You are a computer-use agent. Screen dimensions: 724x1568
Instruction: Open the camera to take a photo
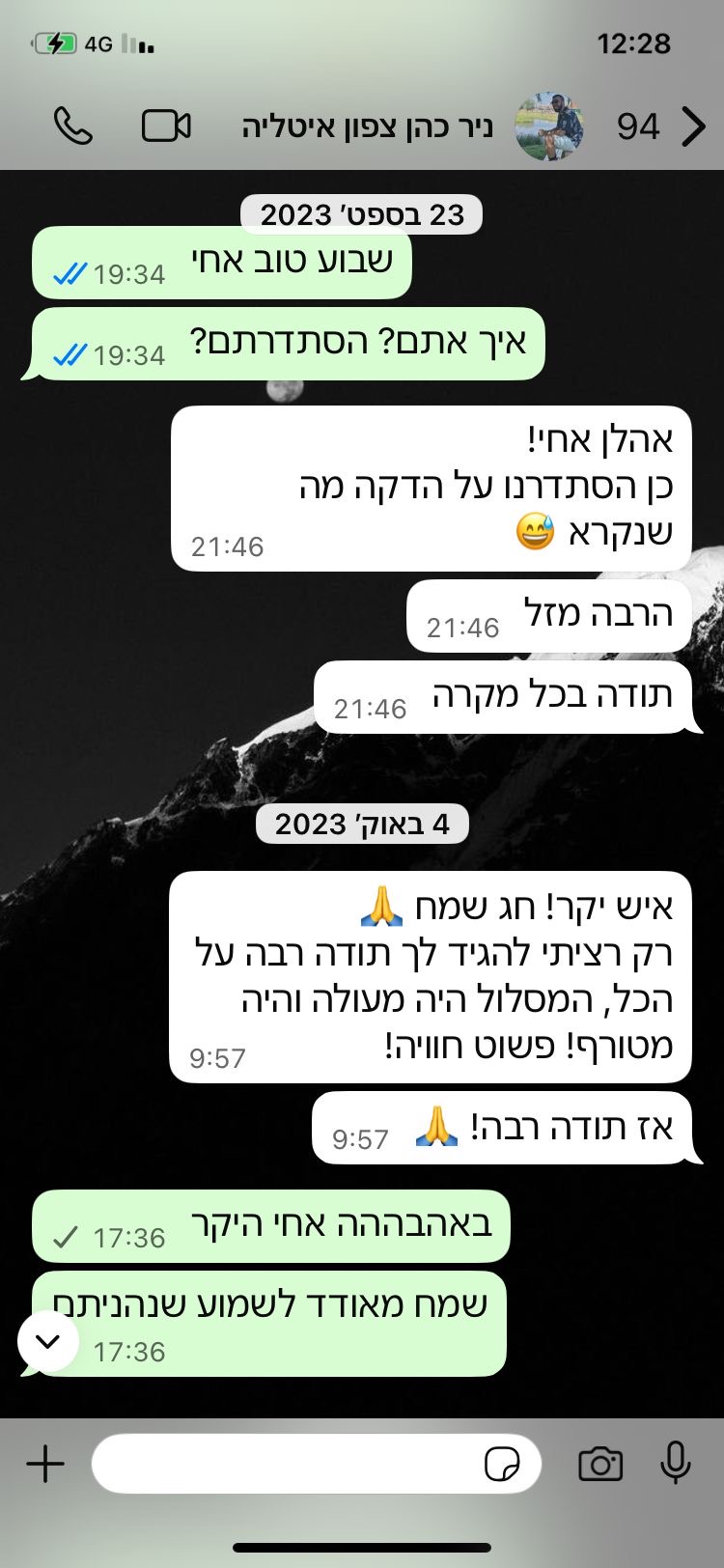(600, 1464)
